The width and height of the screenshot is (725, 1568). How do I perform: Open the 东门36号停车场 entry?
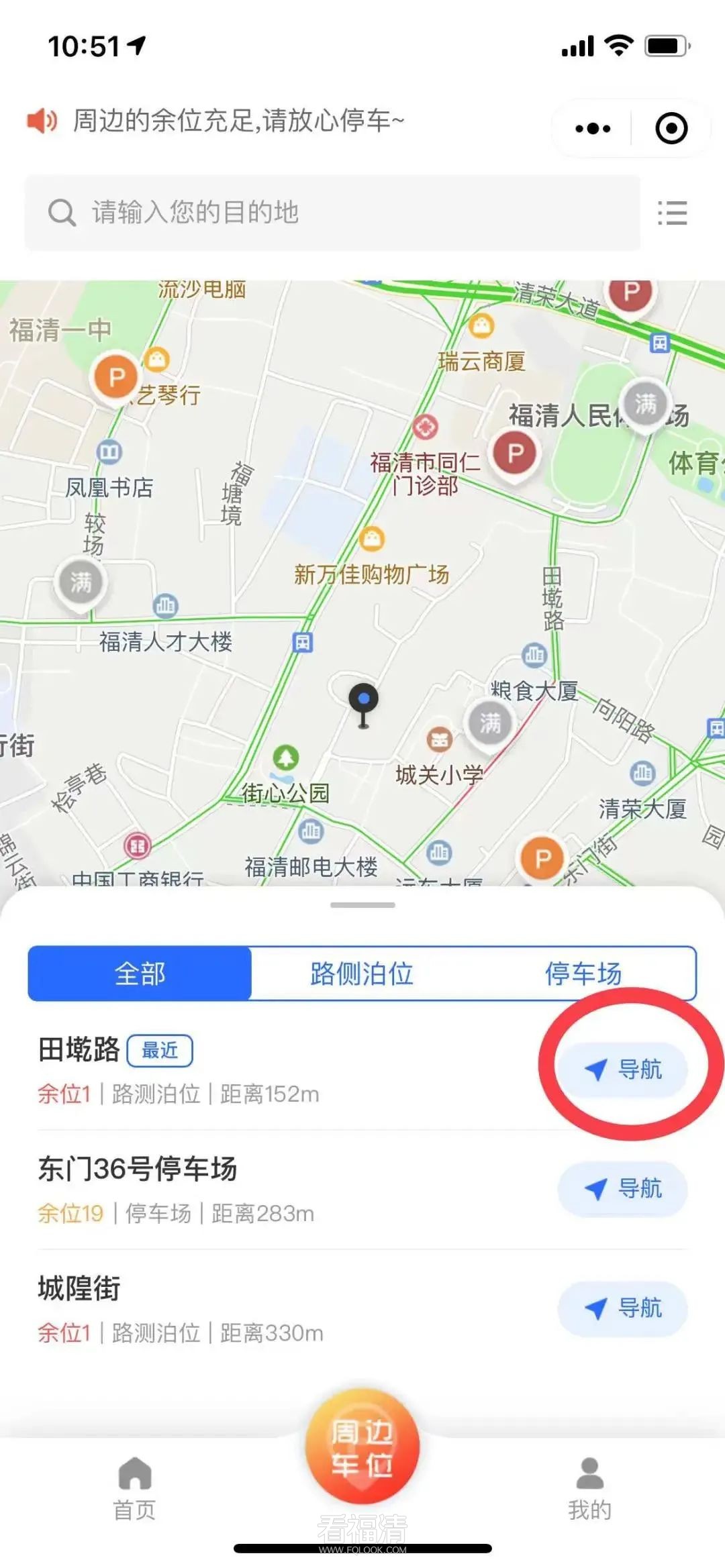tap(269, 1190)
